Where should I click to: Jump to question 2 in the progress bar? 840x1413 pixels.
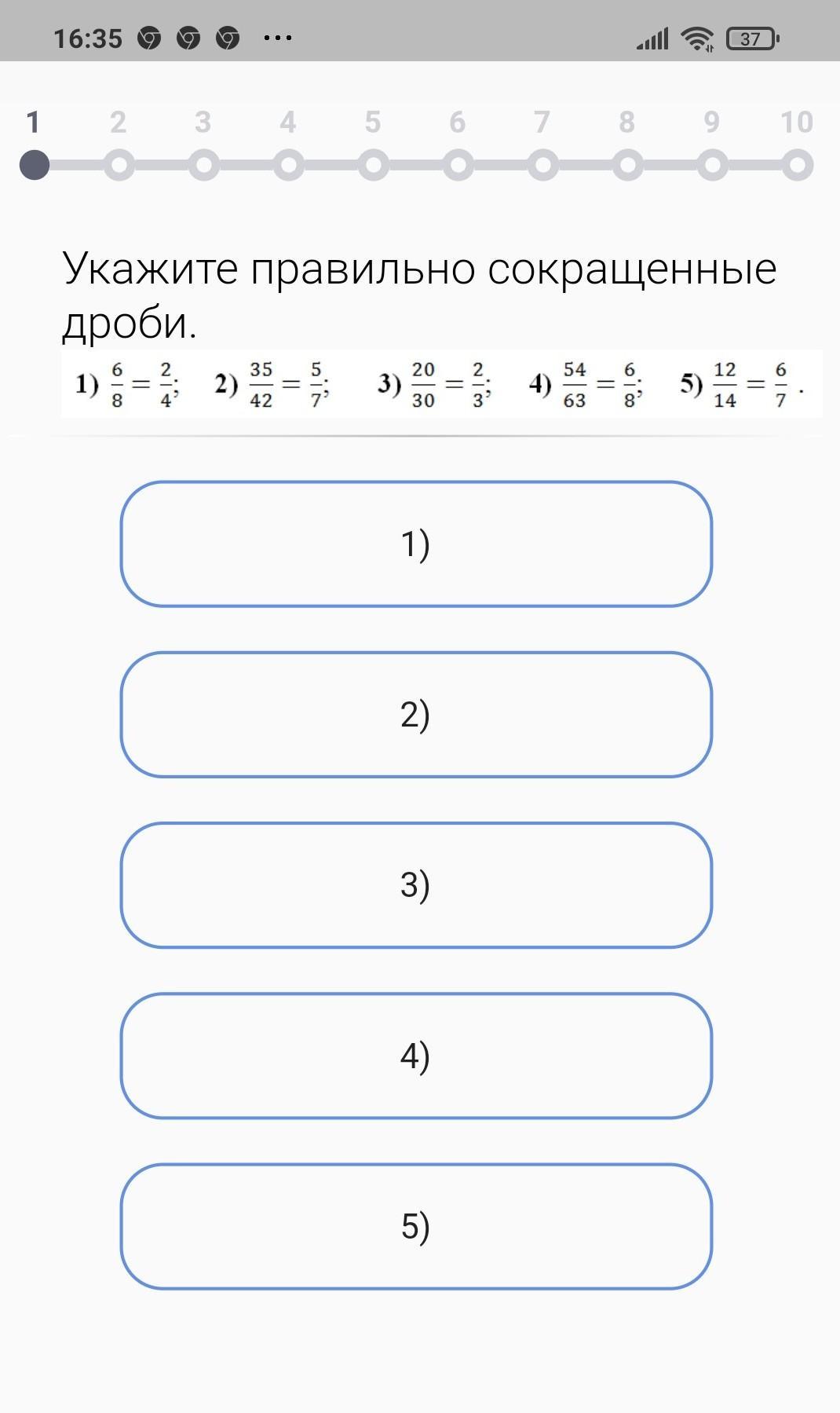click(x=119, y=166)
